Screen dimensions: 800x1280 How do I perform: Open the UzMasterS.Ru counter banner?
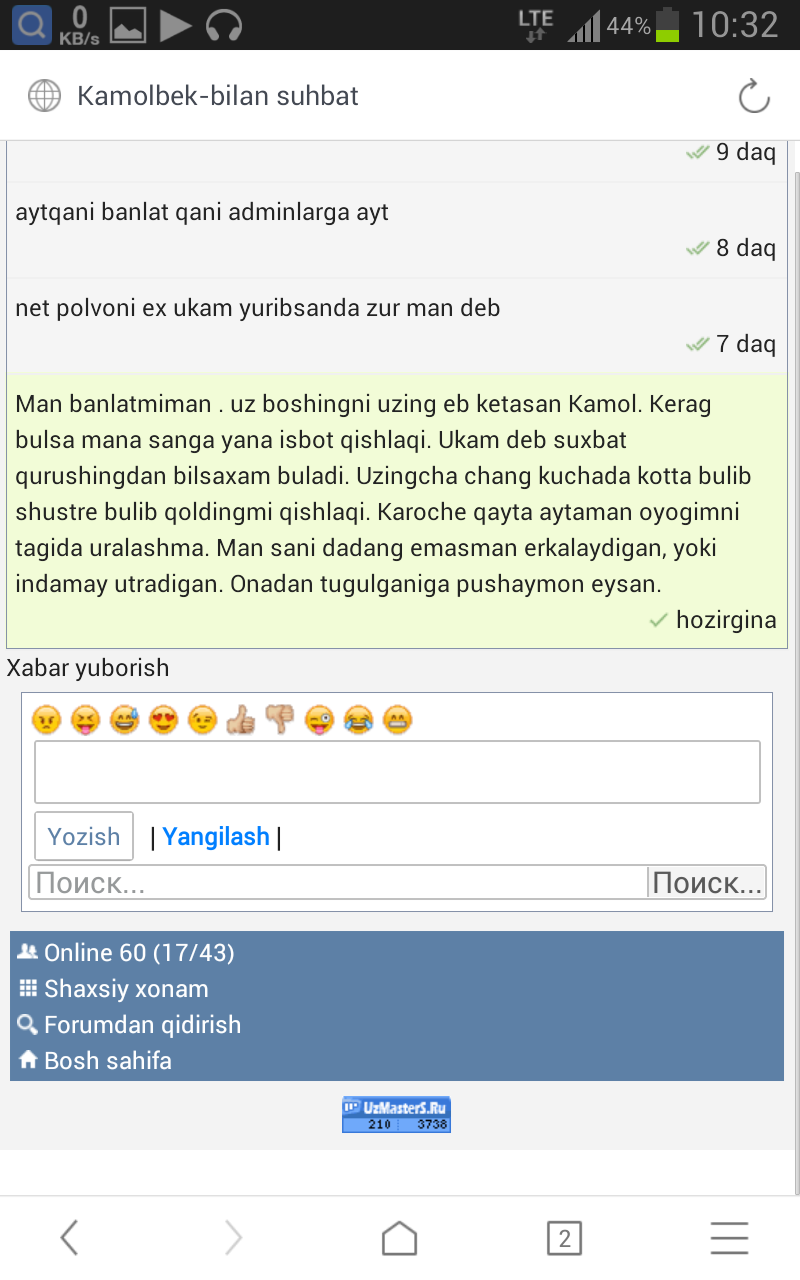[x=396, y=1114]
